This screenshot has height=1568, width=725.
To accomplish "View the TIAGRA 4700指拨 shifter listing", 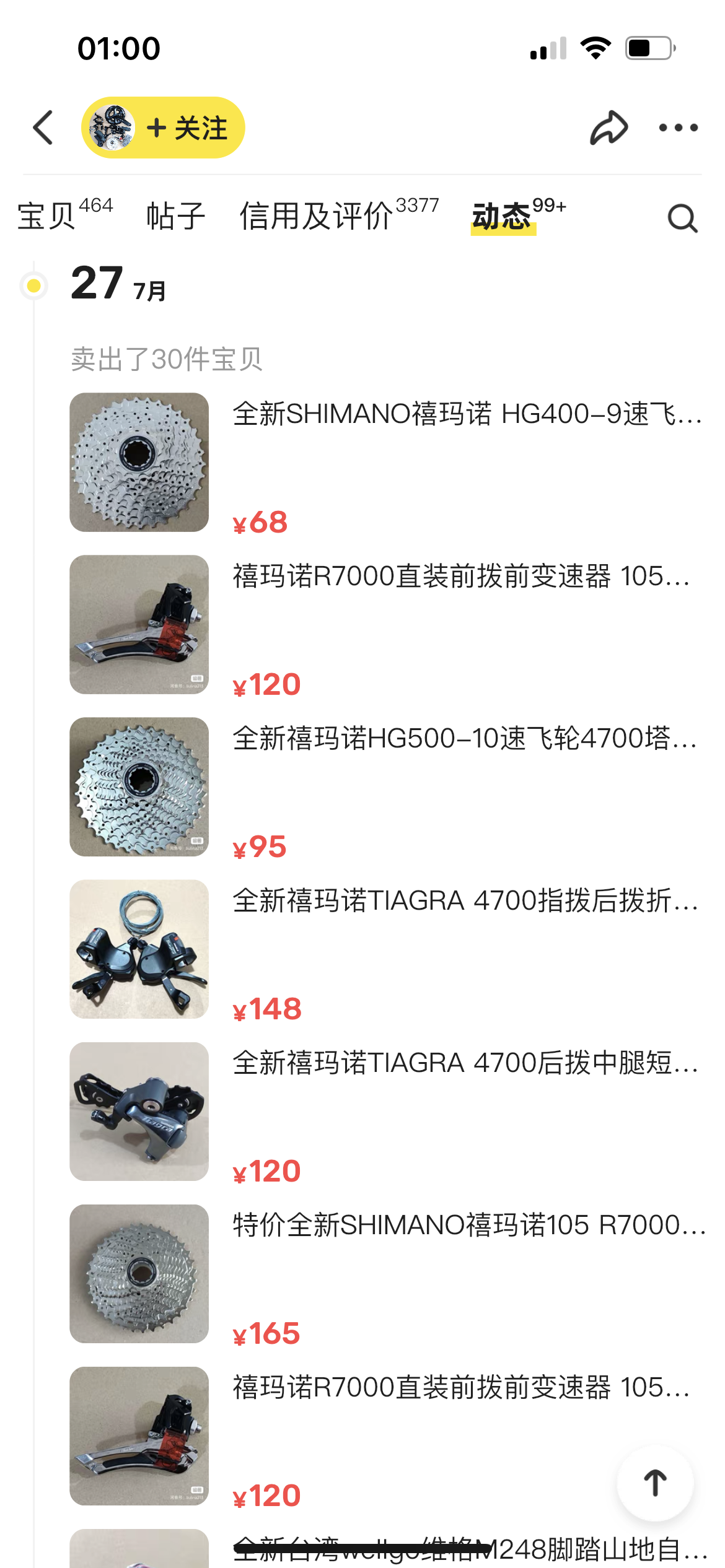I will [x=465, y=900].
